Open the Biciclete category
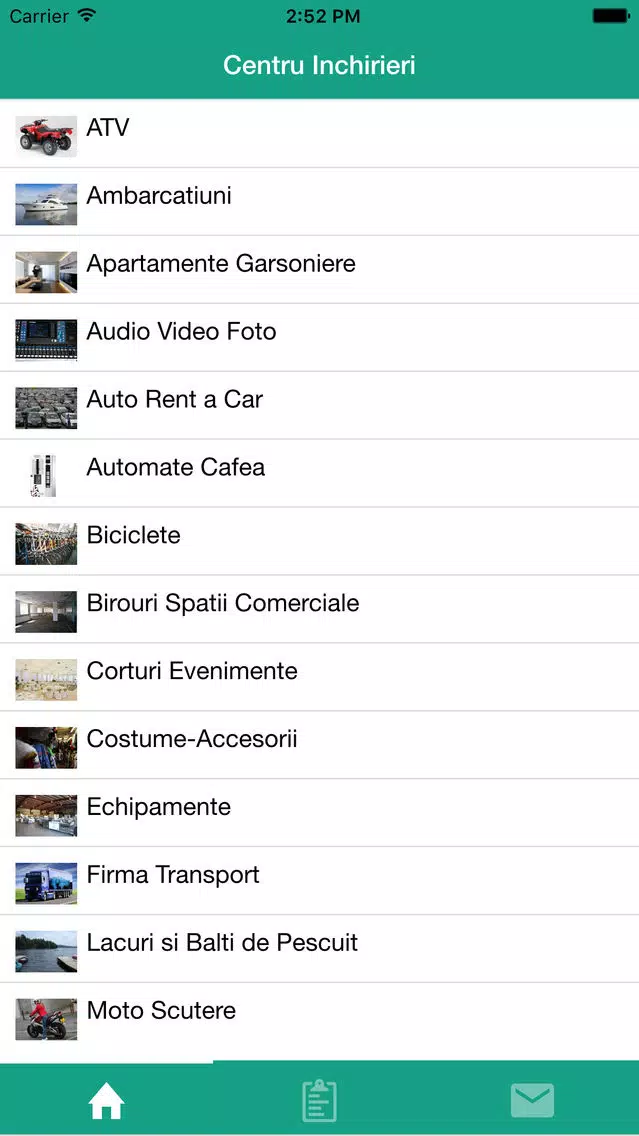The image size is (639, 1136). pyautogui.click(x=320, y=541)
